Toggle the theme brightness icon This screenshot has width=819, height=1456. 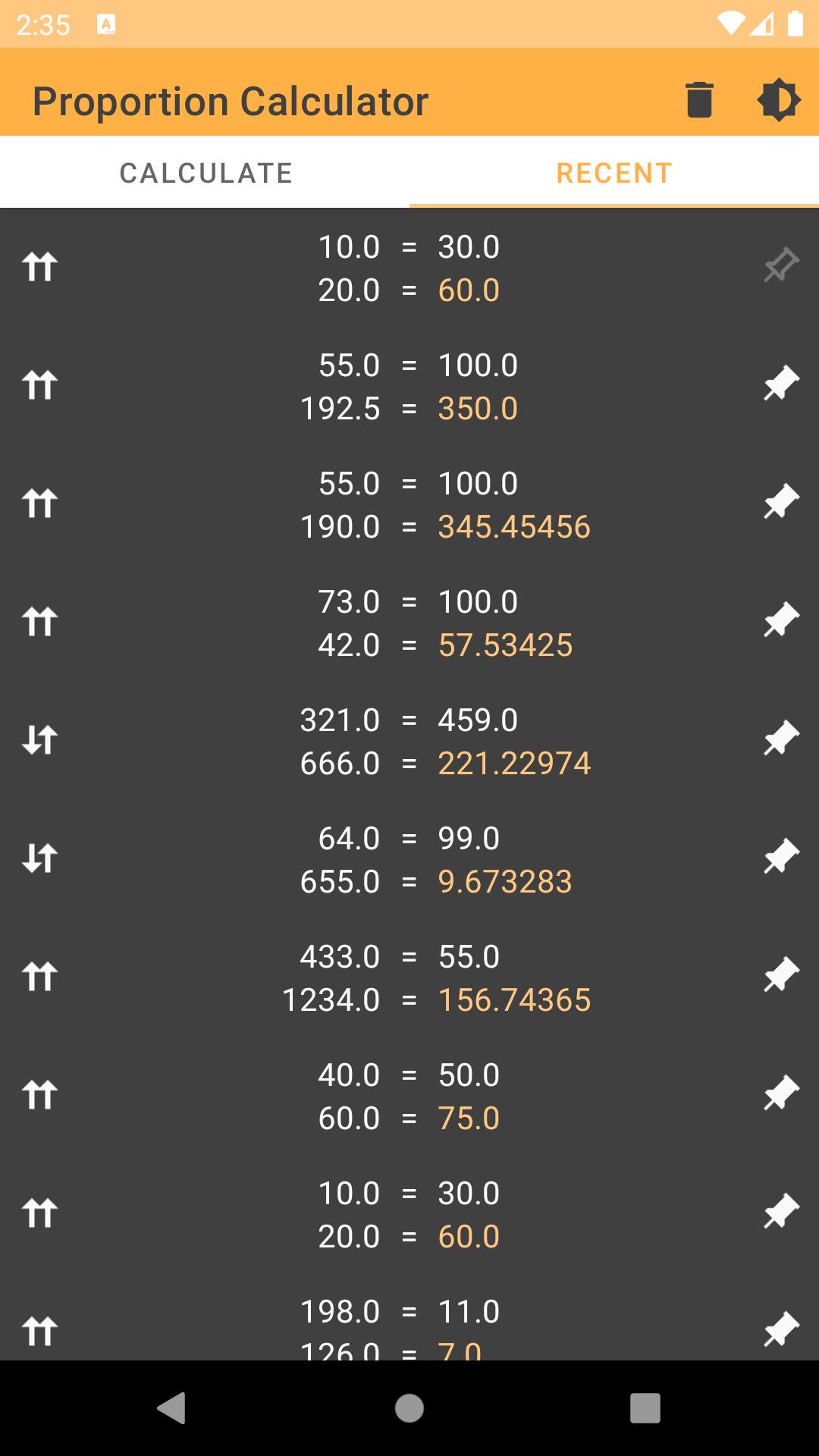(x=778, y=100)
